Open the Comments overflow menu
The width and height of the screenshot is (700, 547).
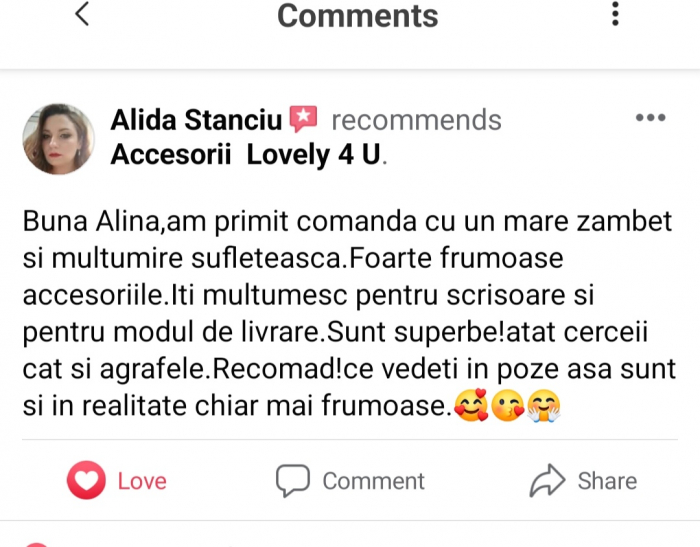click(615, 14)
